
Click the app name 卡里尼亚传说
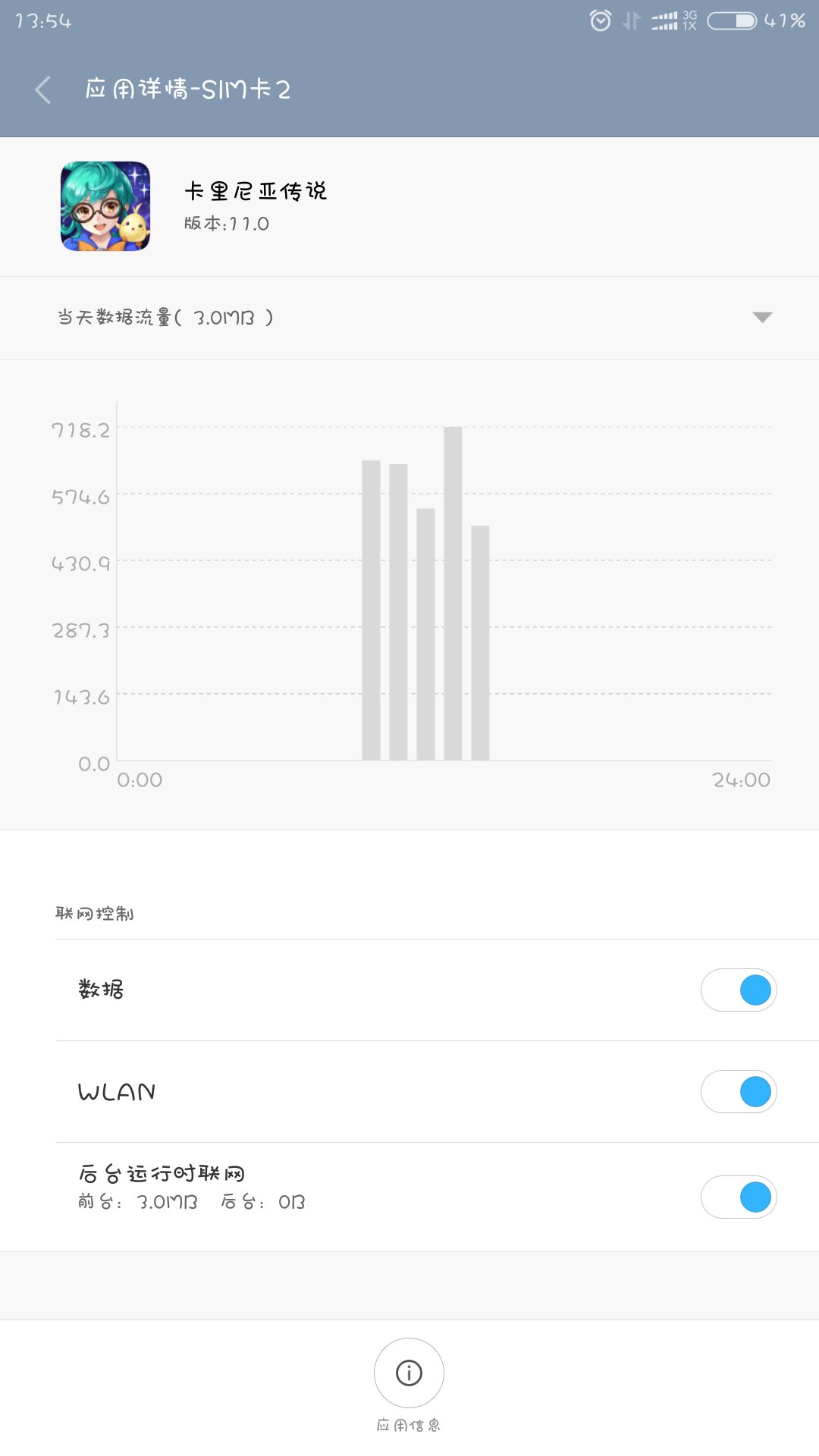coord(256,192)
